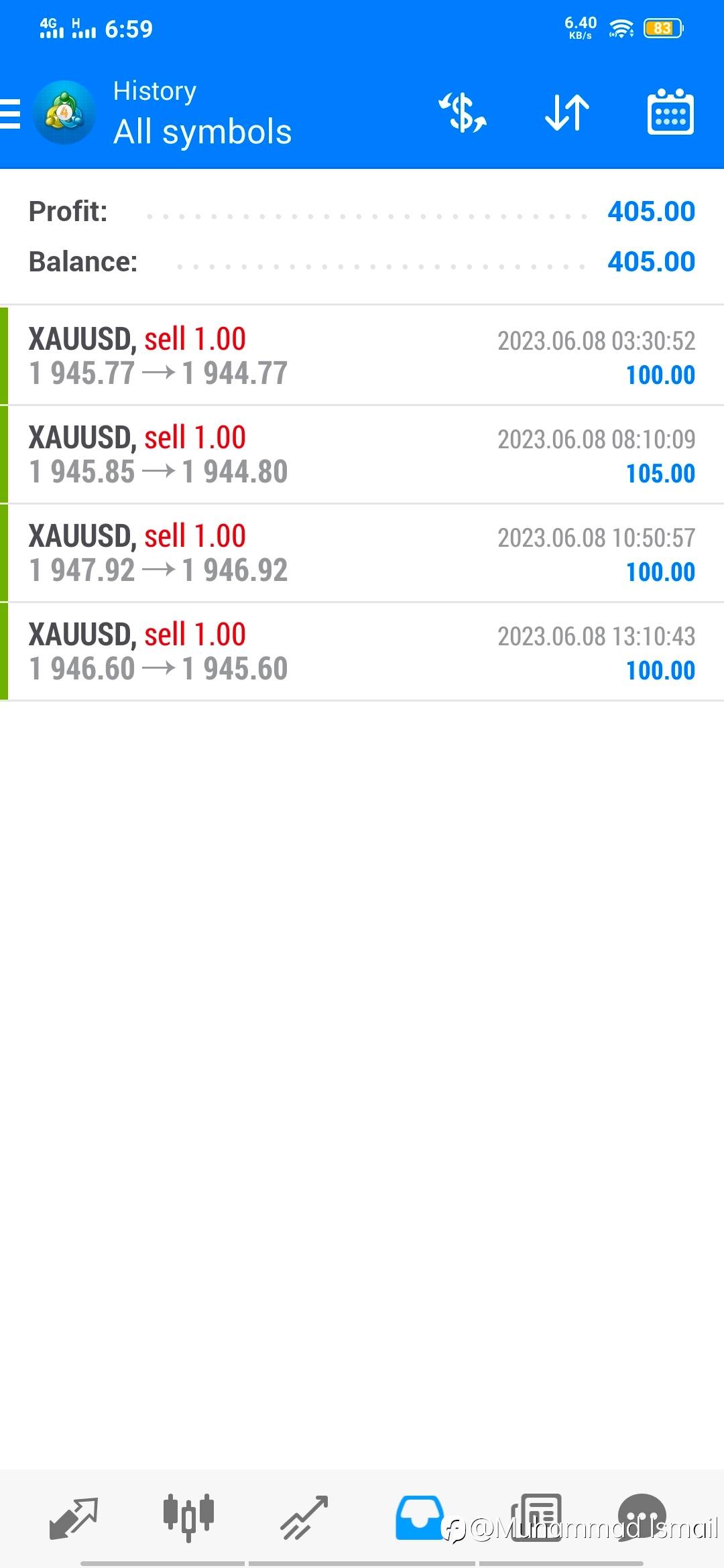Open the hamburger drawer menu
Screen dimensions: 724x1568
[x=10, y=113]
